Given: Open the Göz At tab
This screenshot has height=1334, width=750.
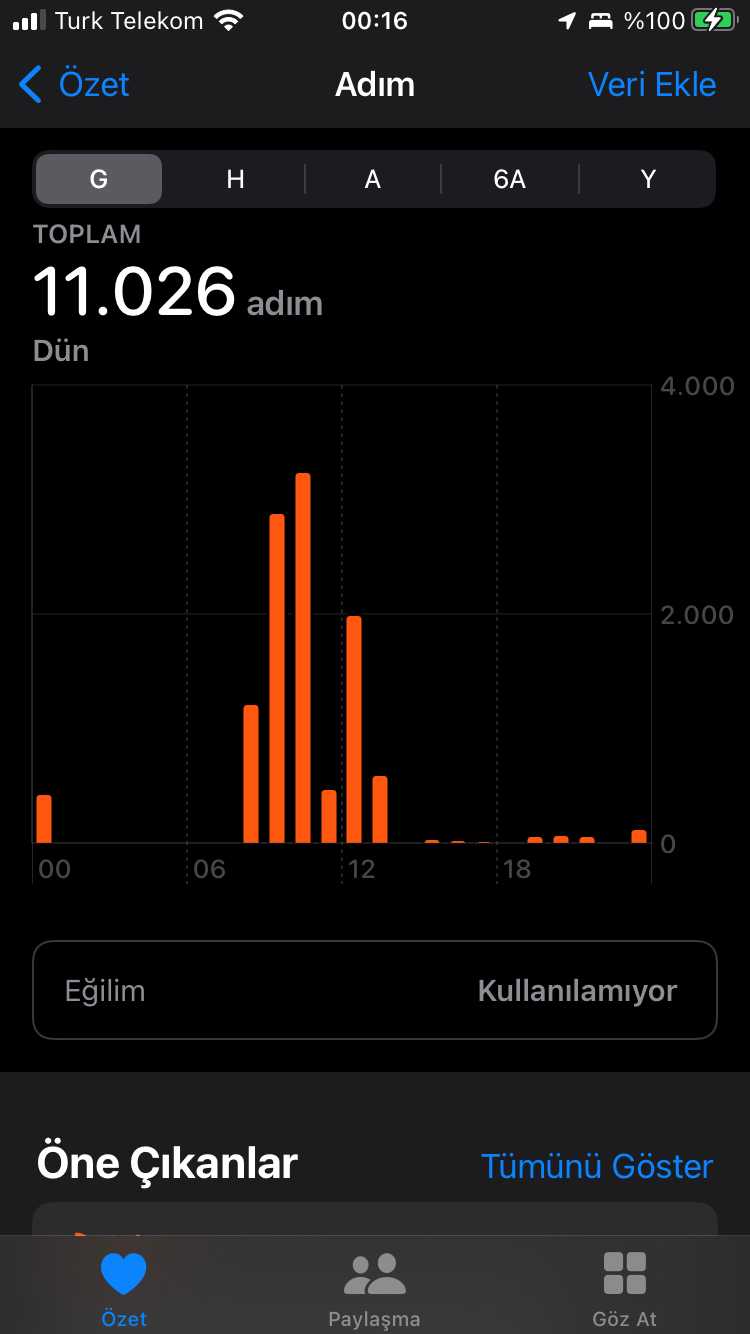Looking at the screenshot, I should [x=625, y=1289].
